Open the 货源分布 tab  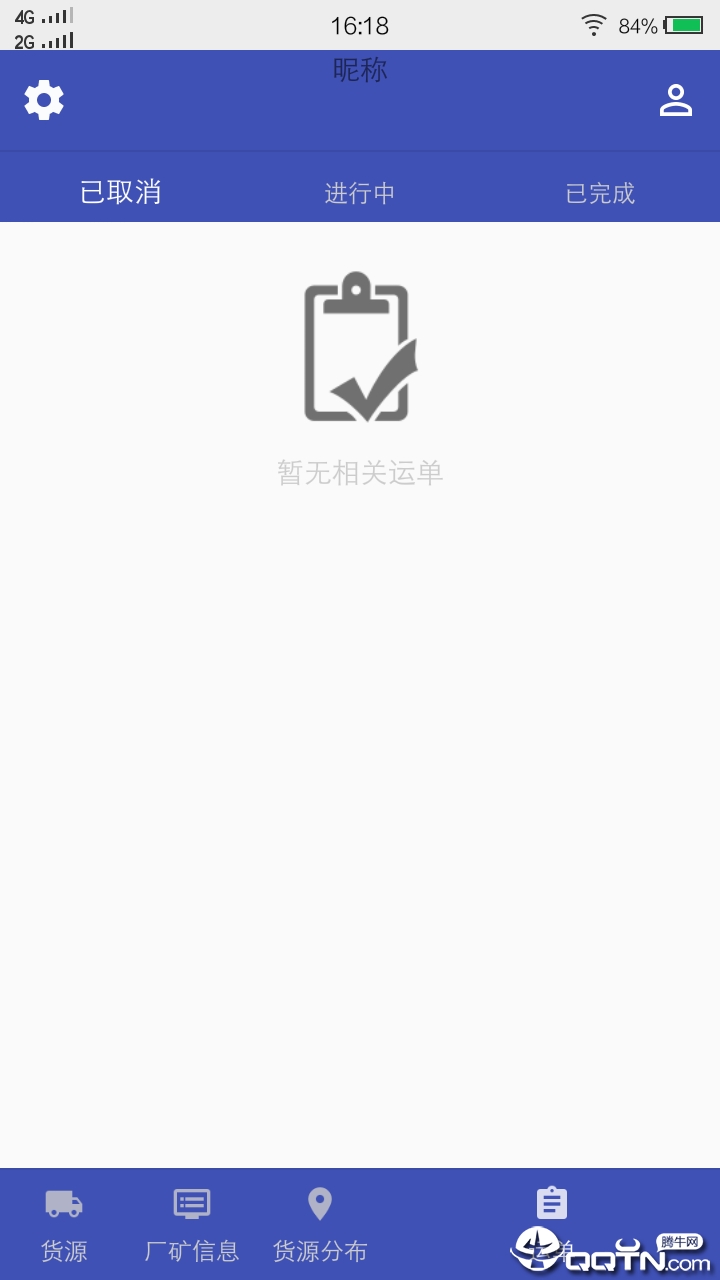[320, 1223]
